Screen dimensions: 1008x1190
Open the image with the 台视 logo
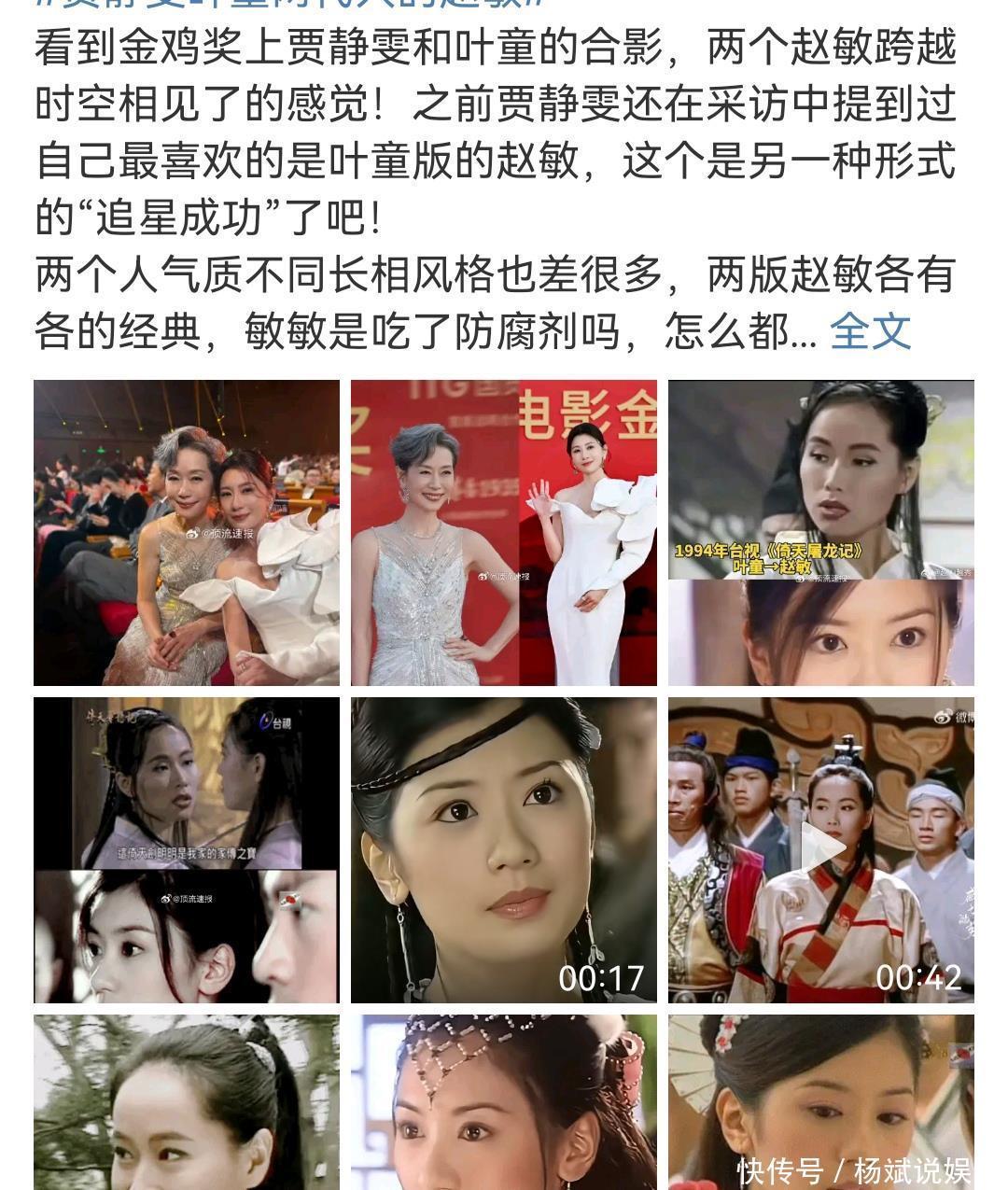[187, 850]
